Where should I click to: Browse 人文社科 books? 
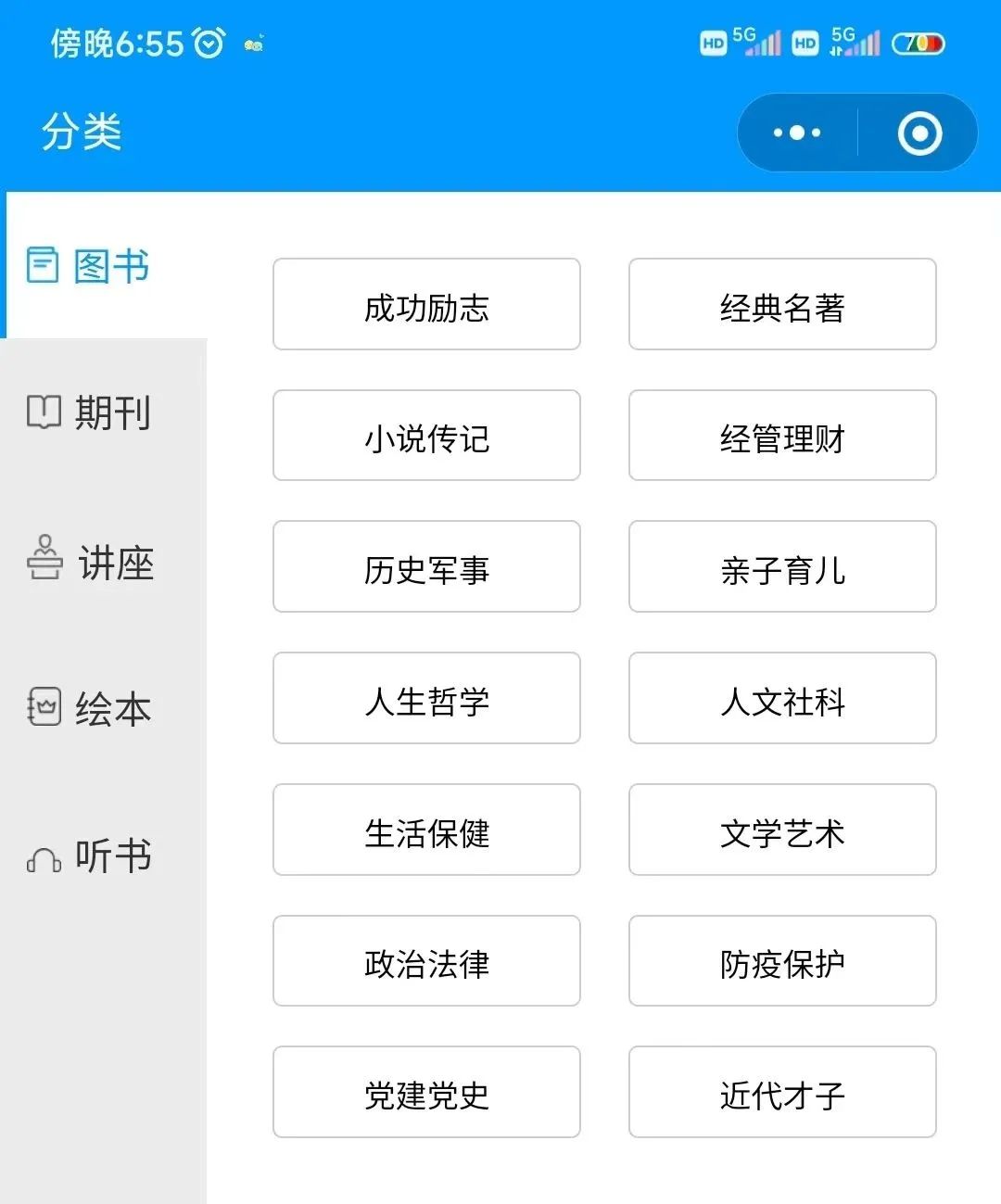(782, 699)
